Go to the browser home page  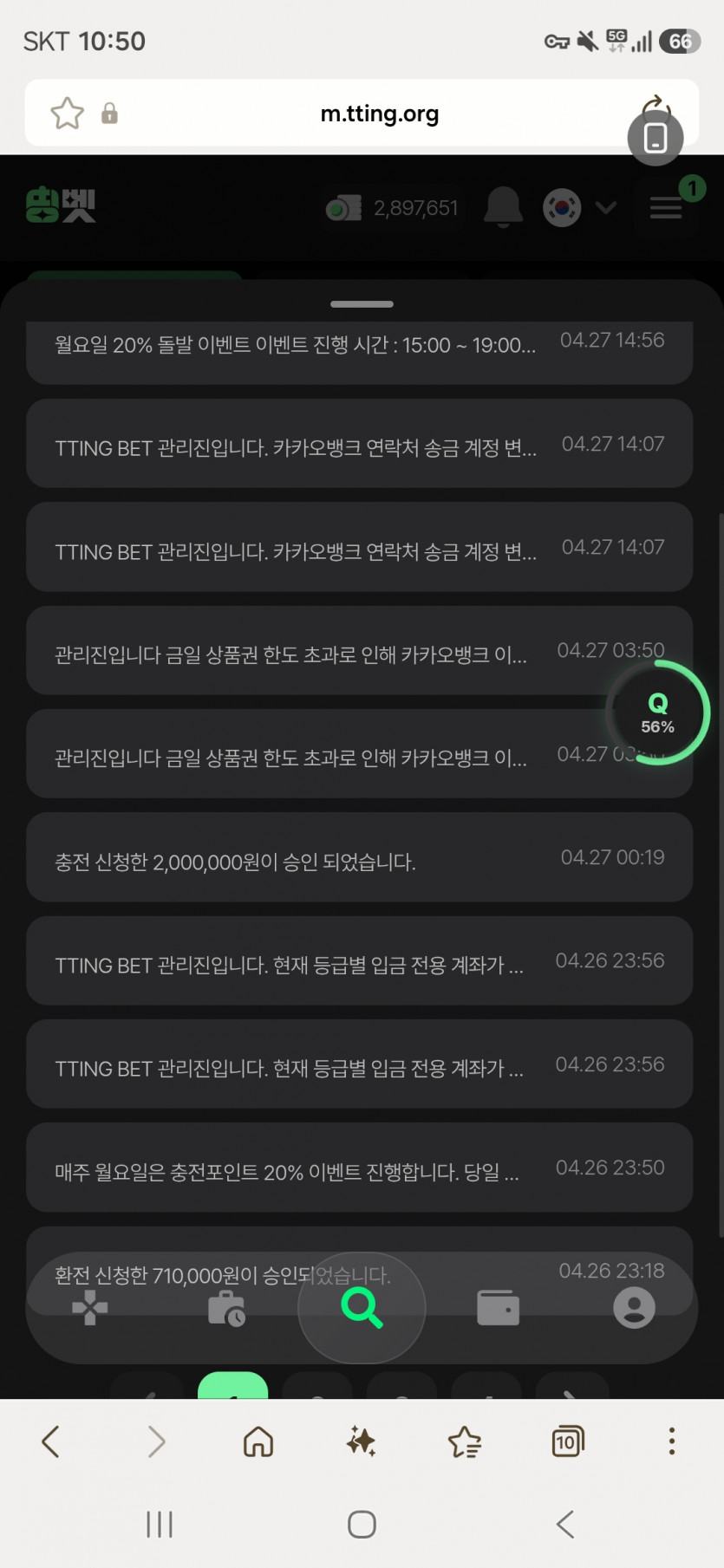[x=258, y=1441]
